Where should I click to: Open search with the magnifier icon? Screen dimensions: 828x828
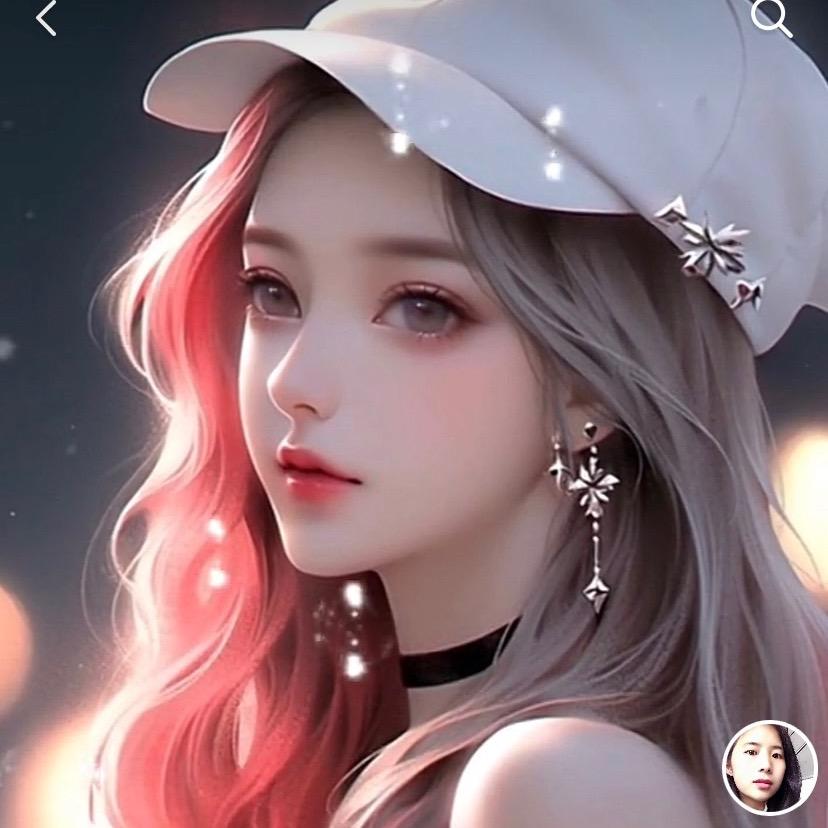pos(771,16)
